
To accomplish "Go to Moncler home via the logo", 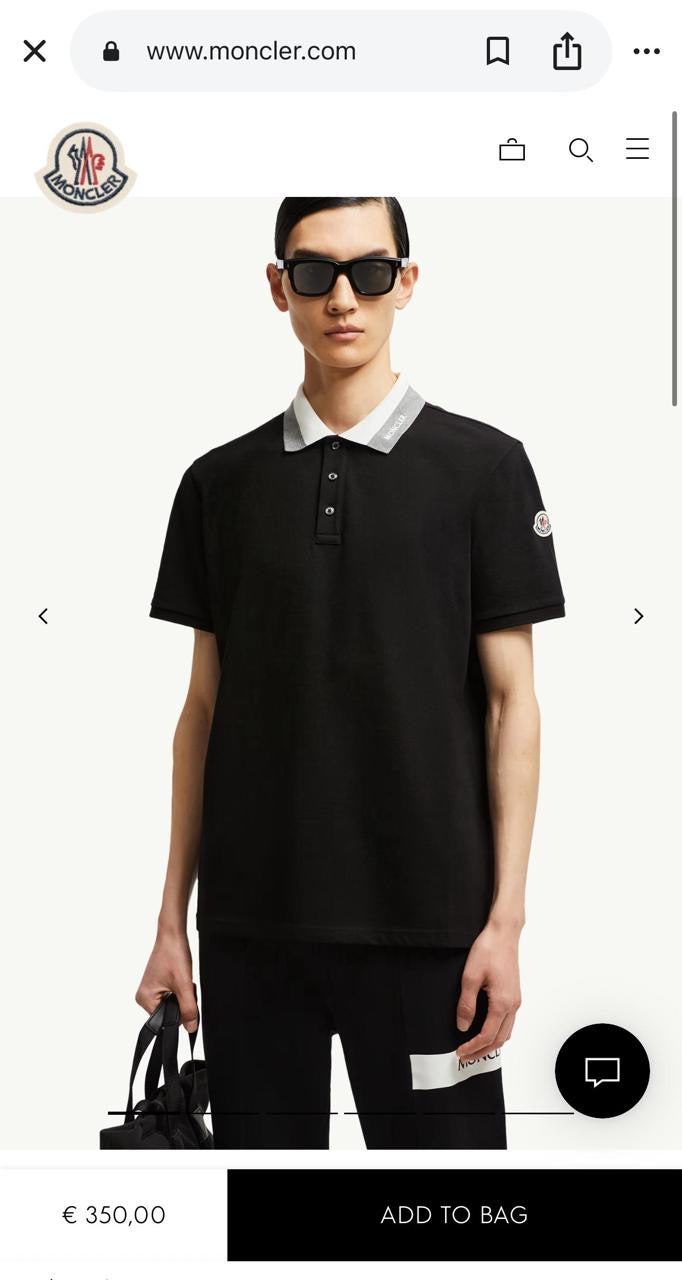I will [x=85, y=167].
